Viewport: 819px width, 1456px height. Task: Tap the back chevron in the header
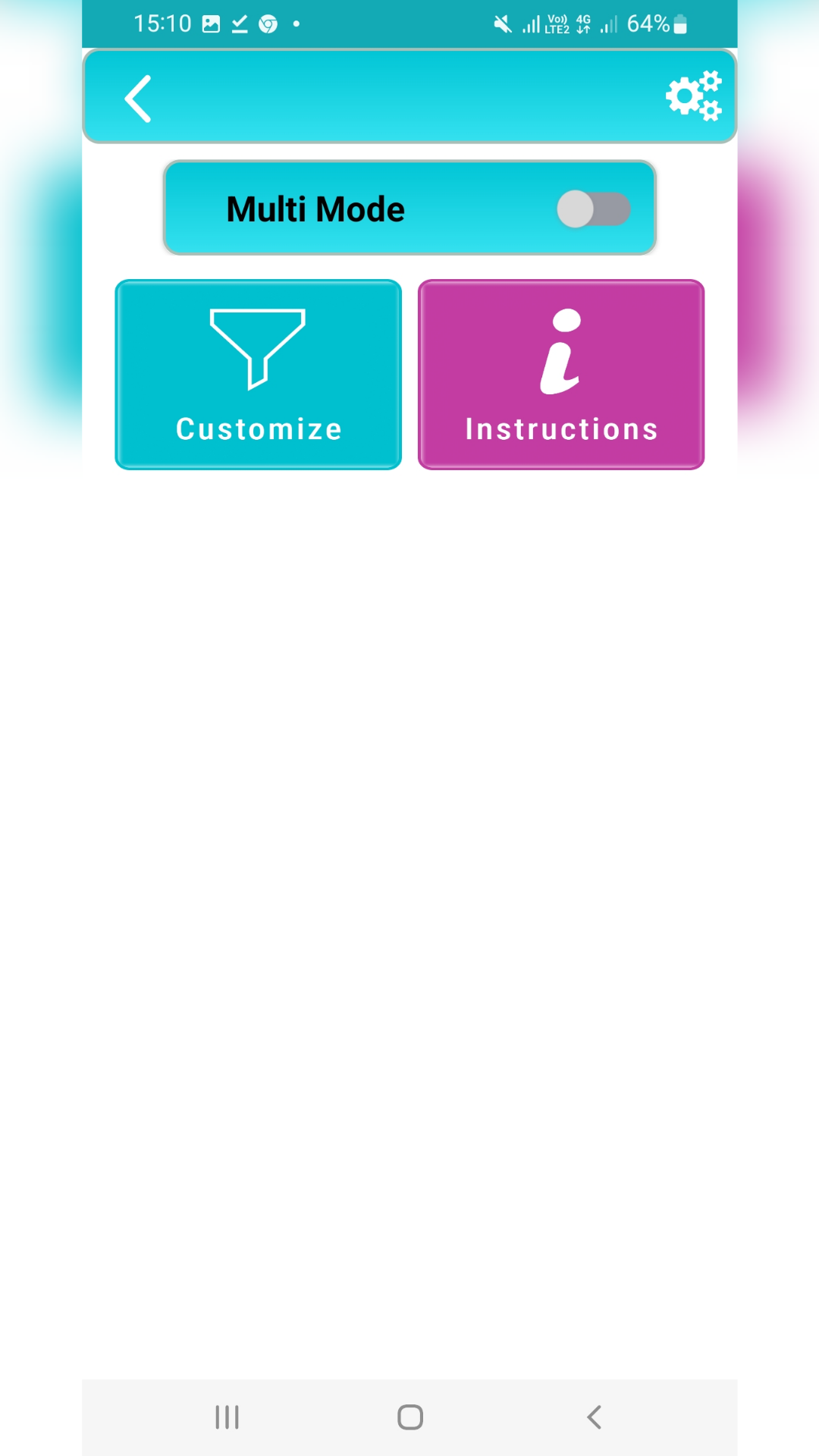coord(138,97)
